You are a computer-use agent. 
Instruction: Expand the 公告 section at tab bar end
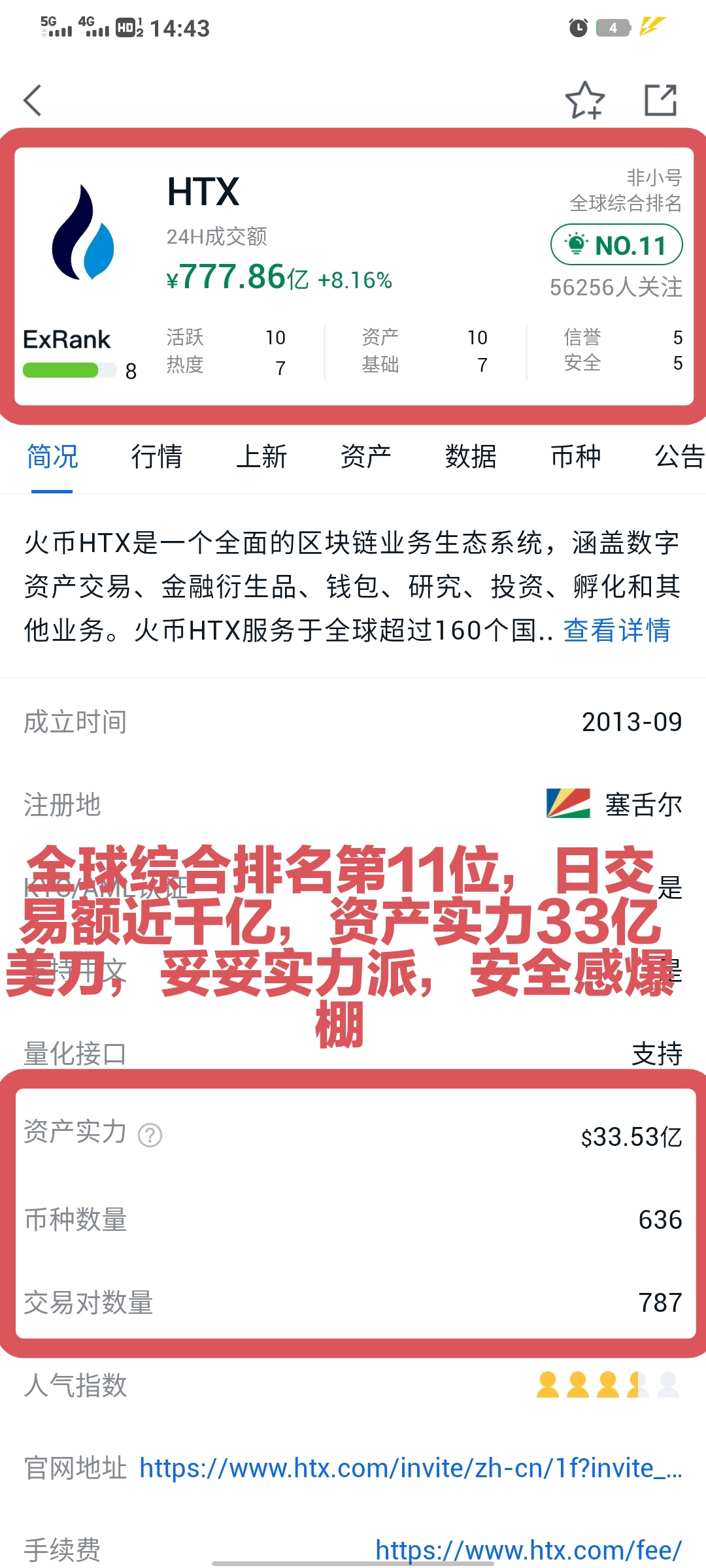[x=677, y=456]
